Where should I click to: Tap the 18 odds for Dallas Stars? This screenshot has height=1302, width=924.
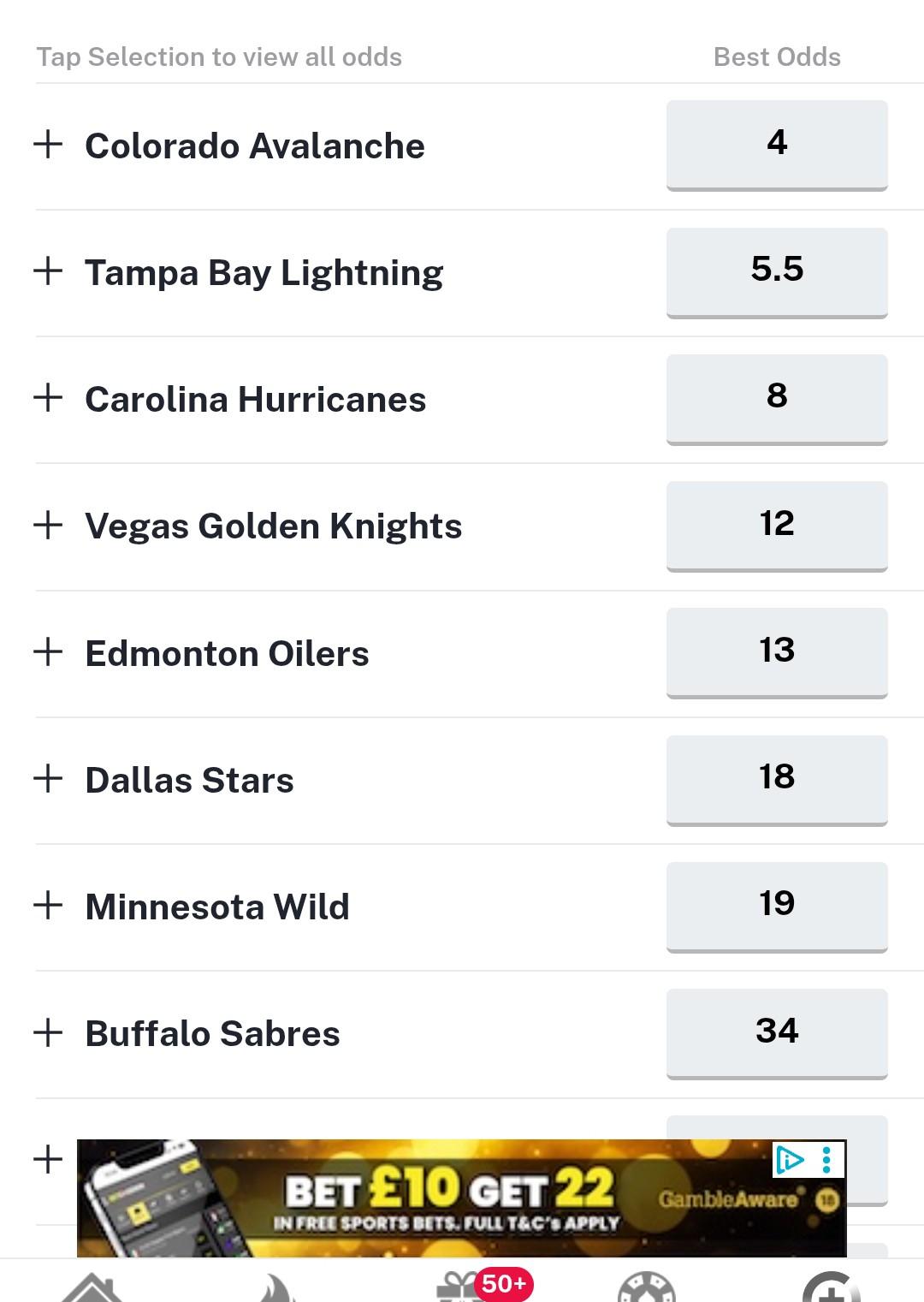pyautogui.click(x=776, y=778)
